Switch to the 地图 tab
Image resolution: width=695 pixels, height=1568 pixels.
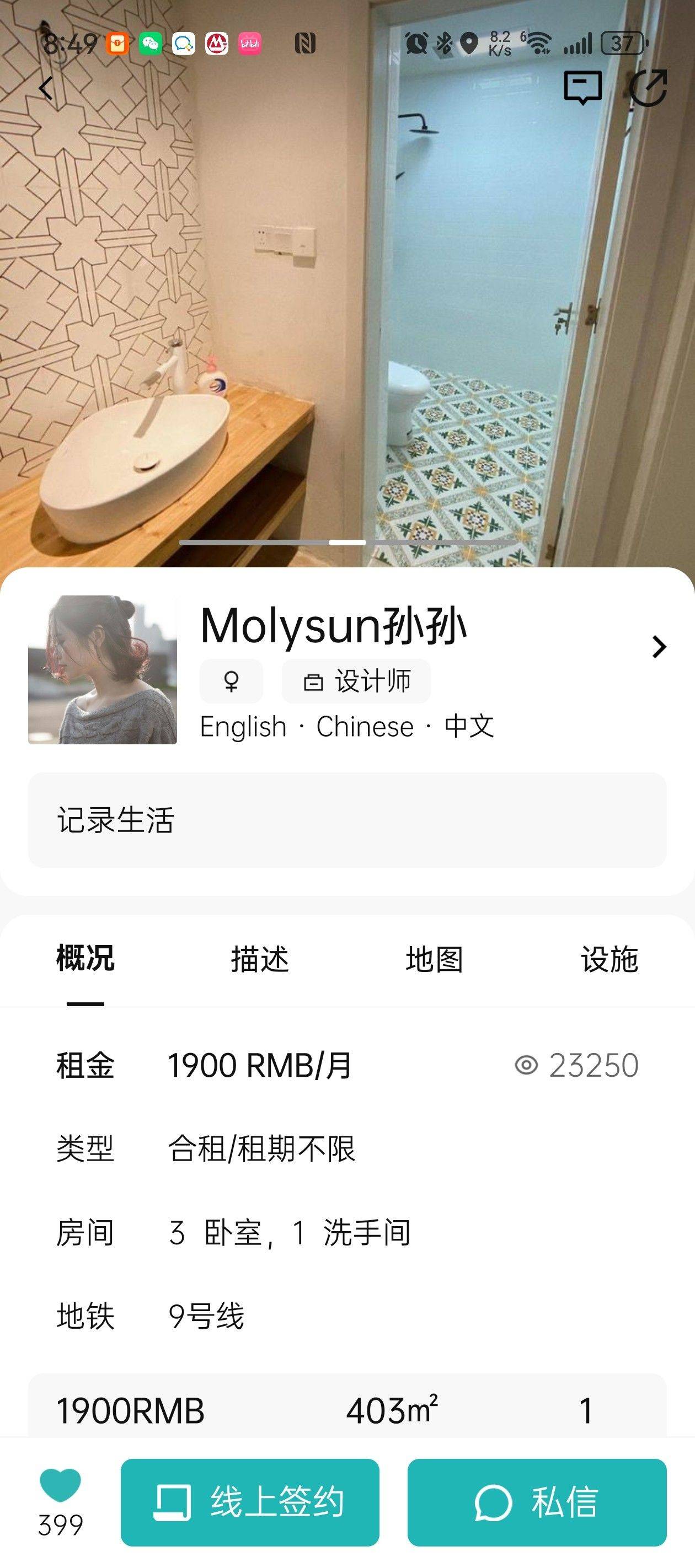click(x=434, y=959)
